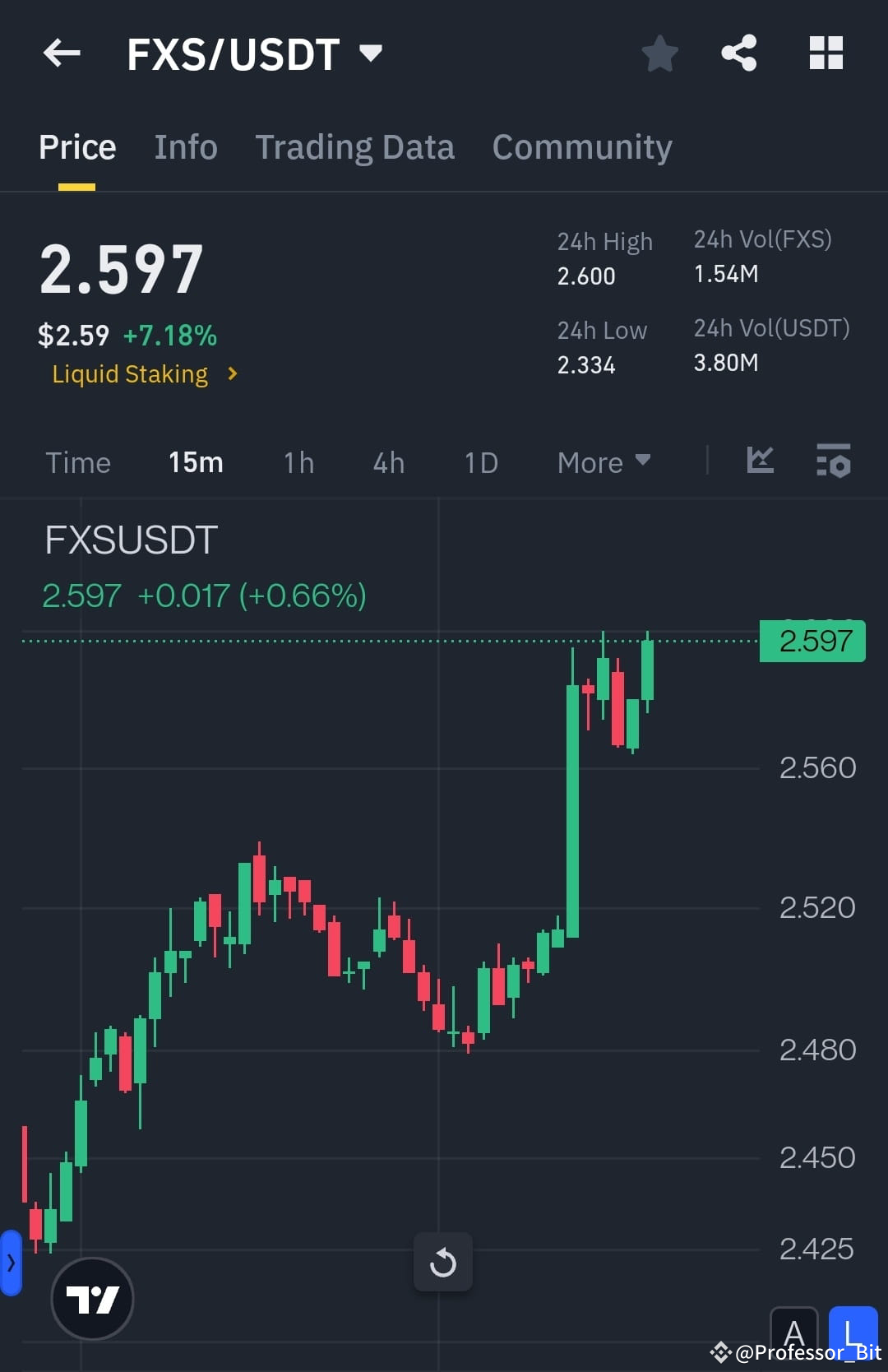Switch to the Trading Data tab
The image size is (888, 1372).
pos(355,146)
